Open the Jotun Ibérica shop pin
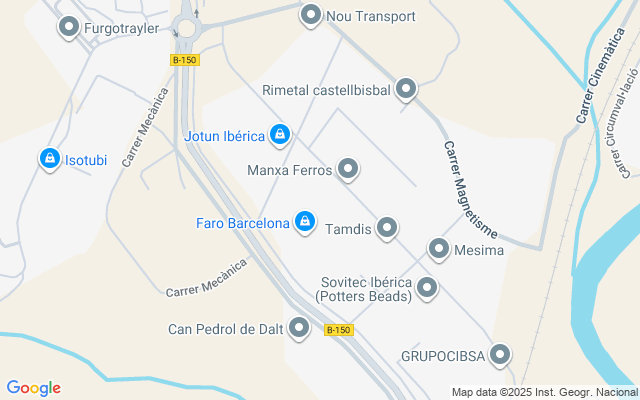 coord(280,134)
